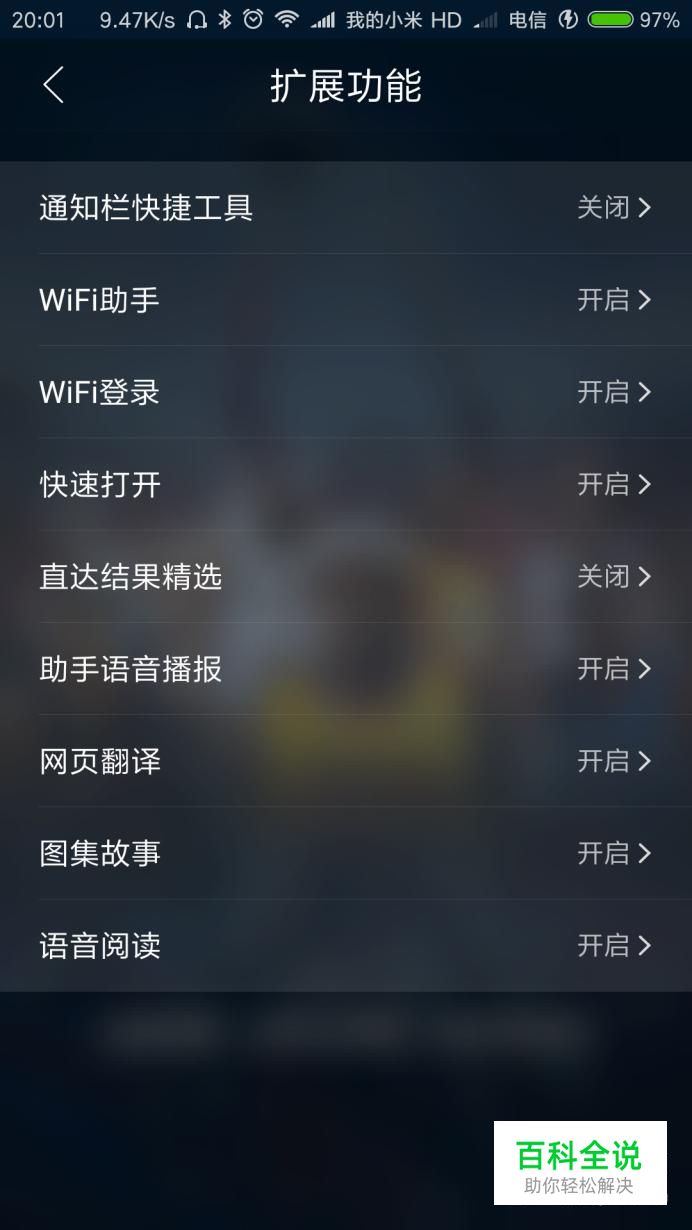Open 快速打开 settings
Viewport: 692px width, 1230px height.
tap(345, 485)
